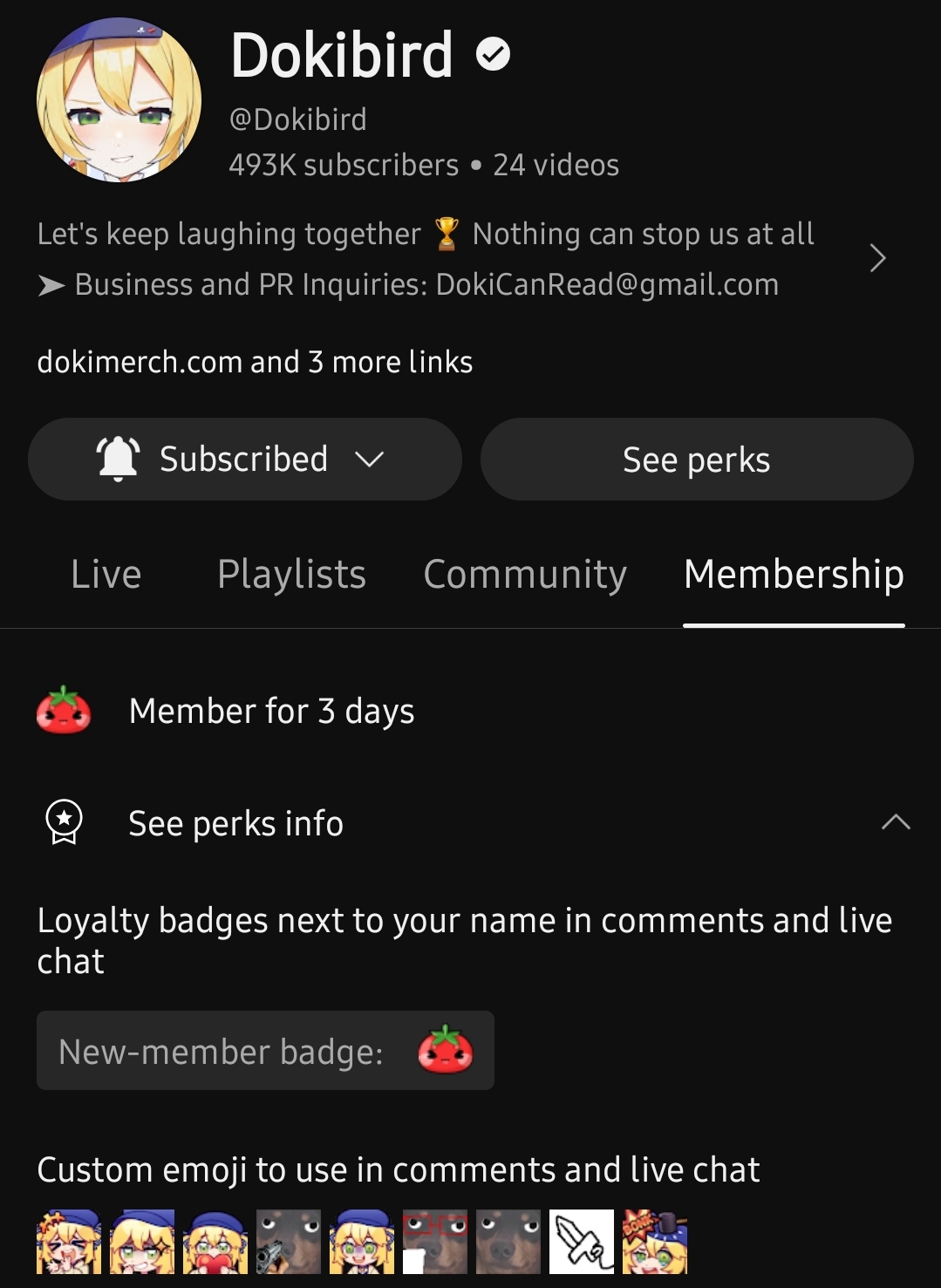
Task: Tap the See perks button
Action: pos(696,460)
